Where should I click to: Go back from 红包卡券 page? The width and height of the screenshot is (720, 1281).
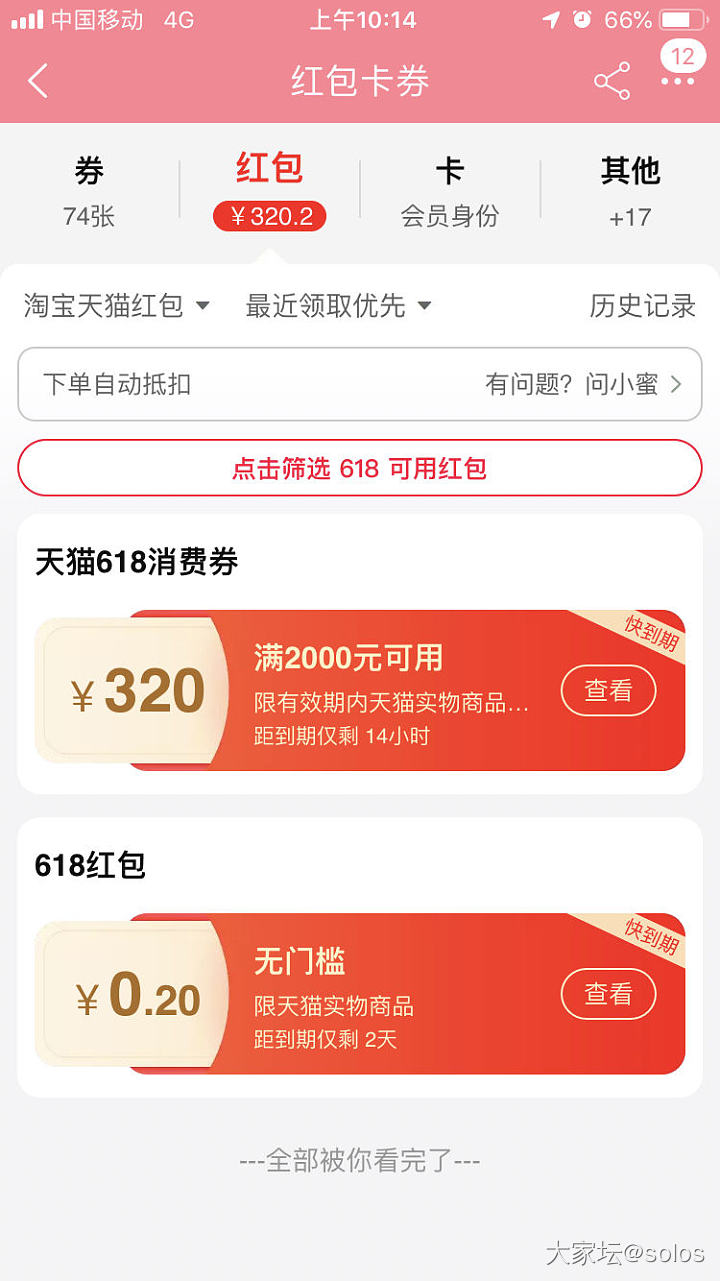38,81
